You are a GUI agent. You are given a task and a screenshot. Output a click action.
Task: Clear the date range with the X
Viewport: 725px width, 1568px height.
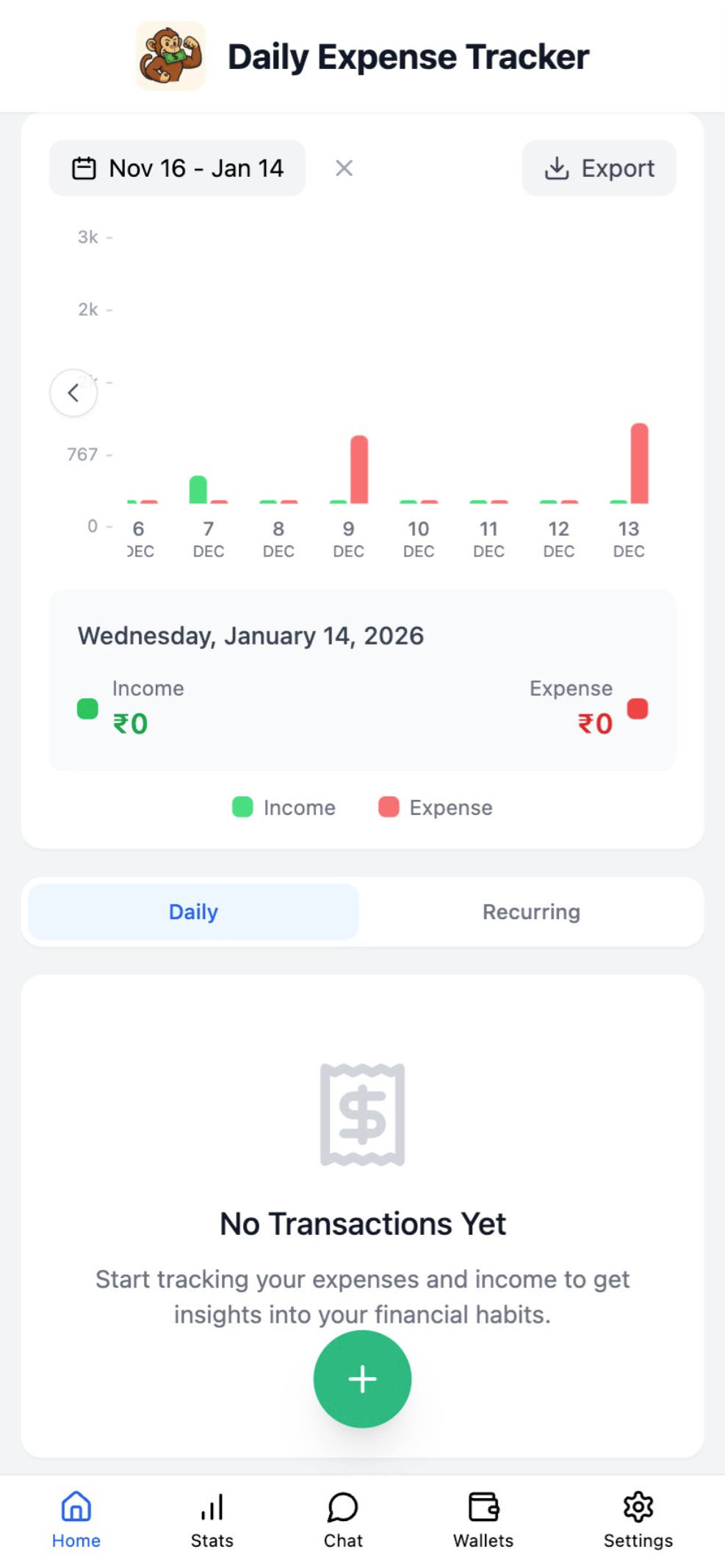pyautogui.click(x=342, y=167)
